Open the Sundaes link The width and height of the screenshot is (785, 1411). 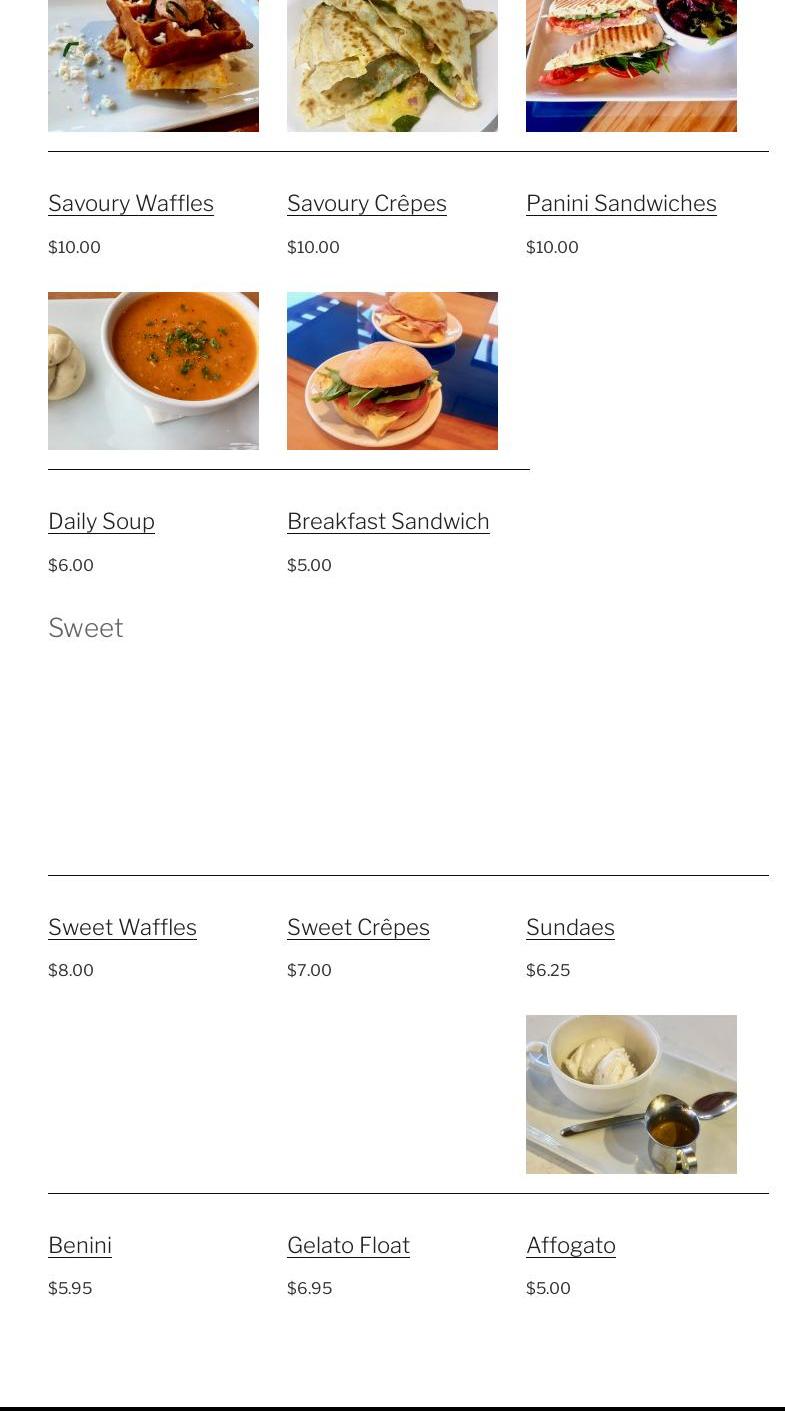coord(570,928)
